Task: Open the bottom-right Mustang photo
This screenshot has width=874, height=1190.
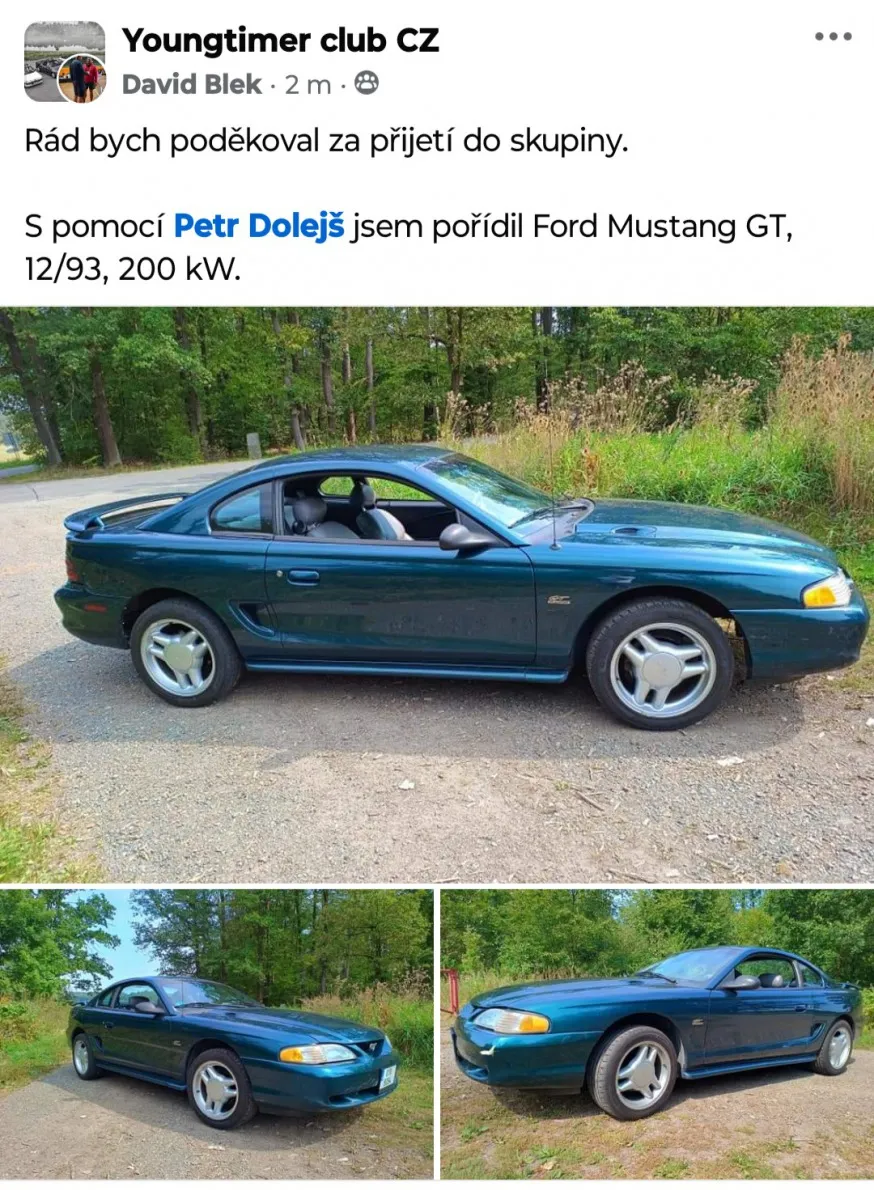Action: coord(657,1034)
